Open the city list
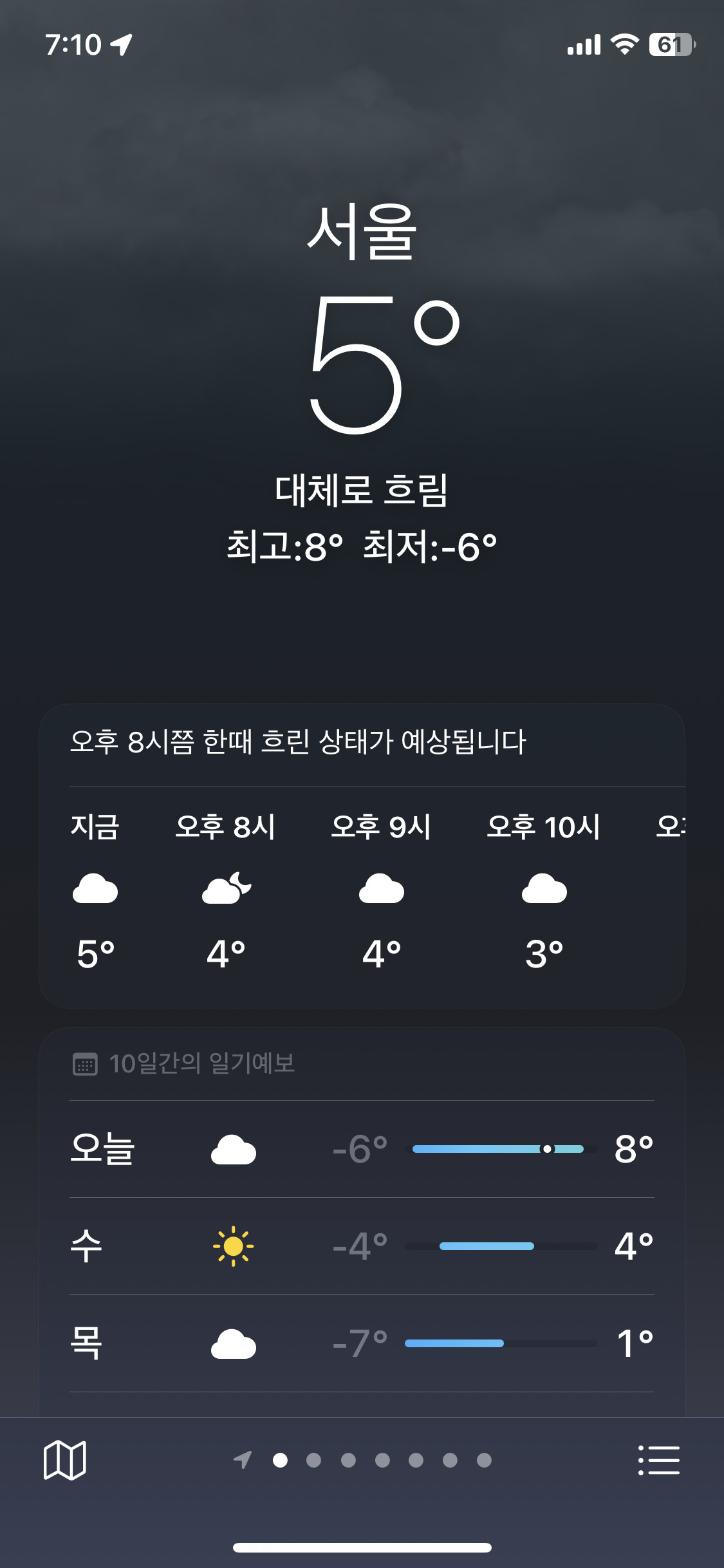The height and width of the screenshot is (1568, 724). pos(658,1460)
